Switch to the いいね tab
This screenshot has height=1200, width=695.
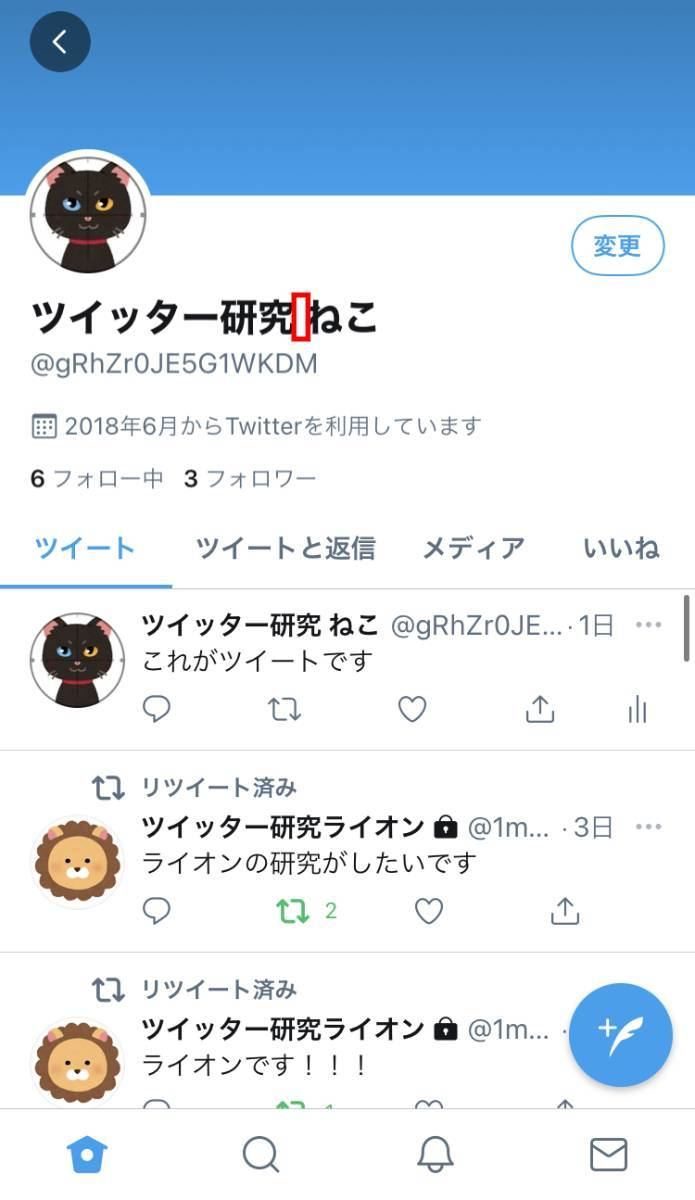pos(621,548)
